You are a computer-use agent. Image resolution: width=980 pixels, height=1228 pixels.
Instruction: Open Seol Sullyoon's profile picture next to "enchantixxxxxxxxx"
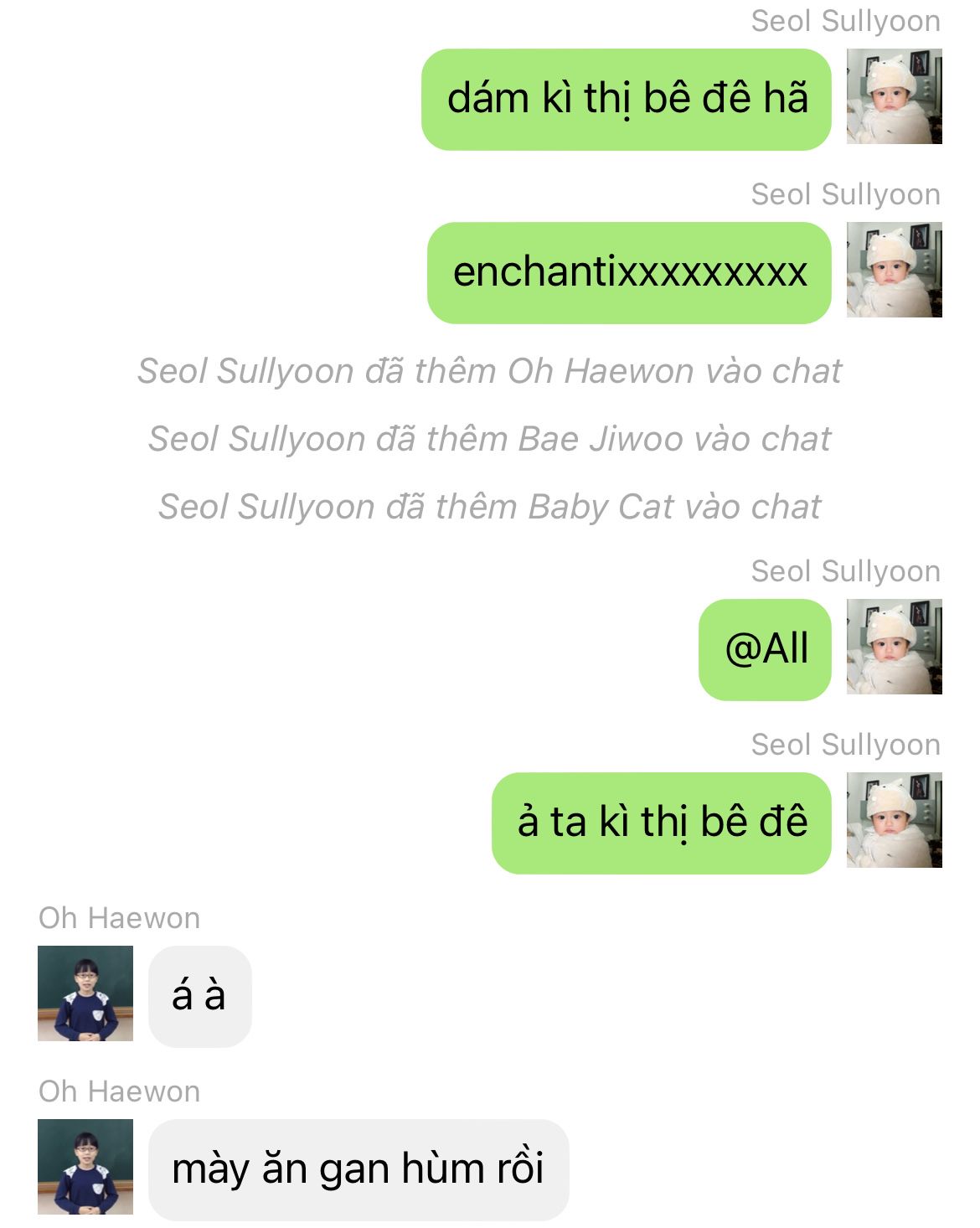click(x=894, y=270)
